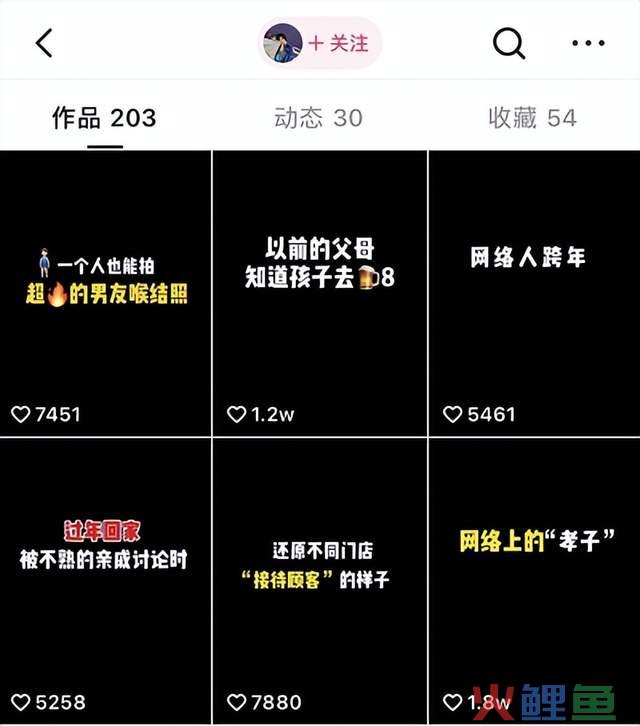Screen dimensions: 640x726
Task: Open the 还原不同门店接待顾客的样子 video
Action: [x=320, y=578]
